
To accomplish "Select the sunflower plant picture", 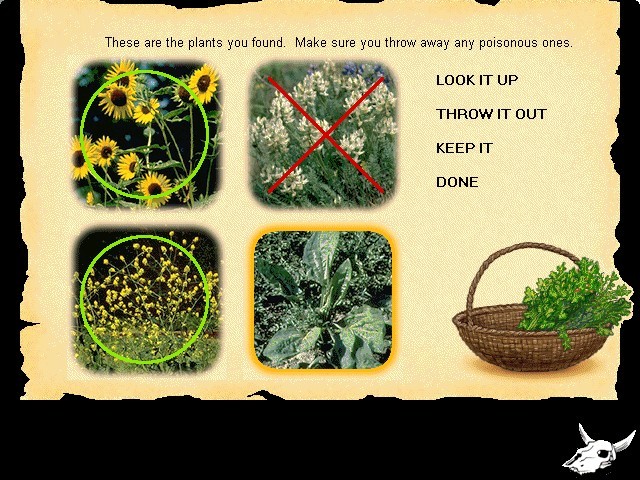I will [145, 133].
